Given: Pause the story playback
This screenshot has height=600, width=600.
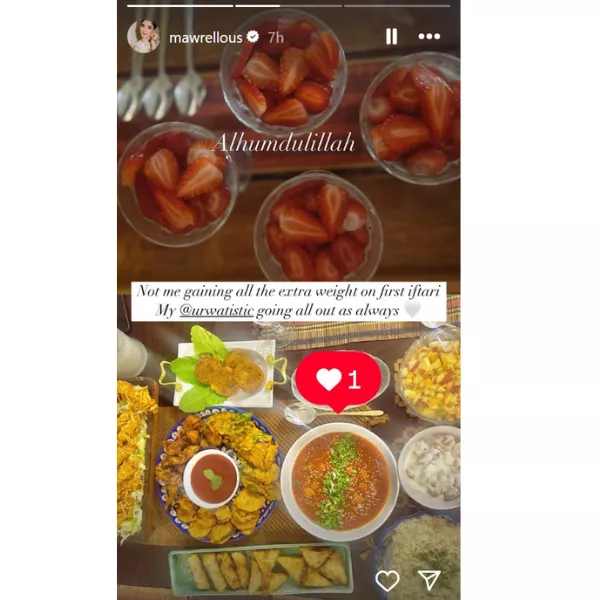Looking at the screenshot, I should pyautogui.click(x=391, y=36).
